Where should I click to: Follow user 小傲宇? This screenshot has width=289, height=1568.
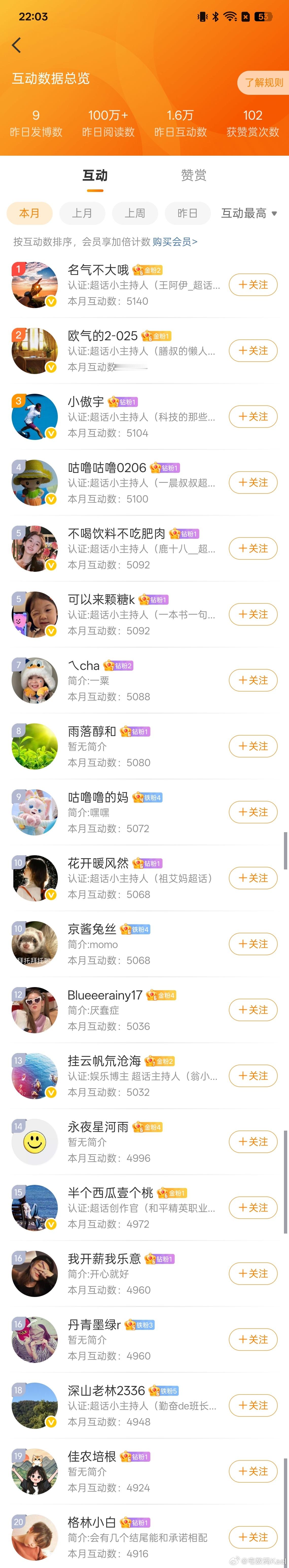(252, 417)
